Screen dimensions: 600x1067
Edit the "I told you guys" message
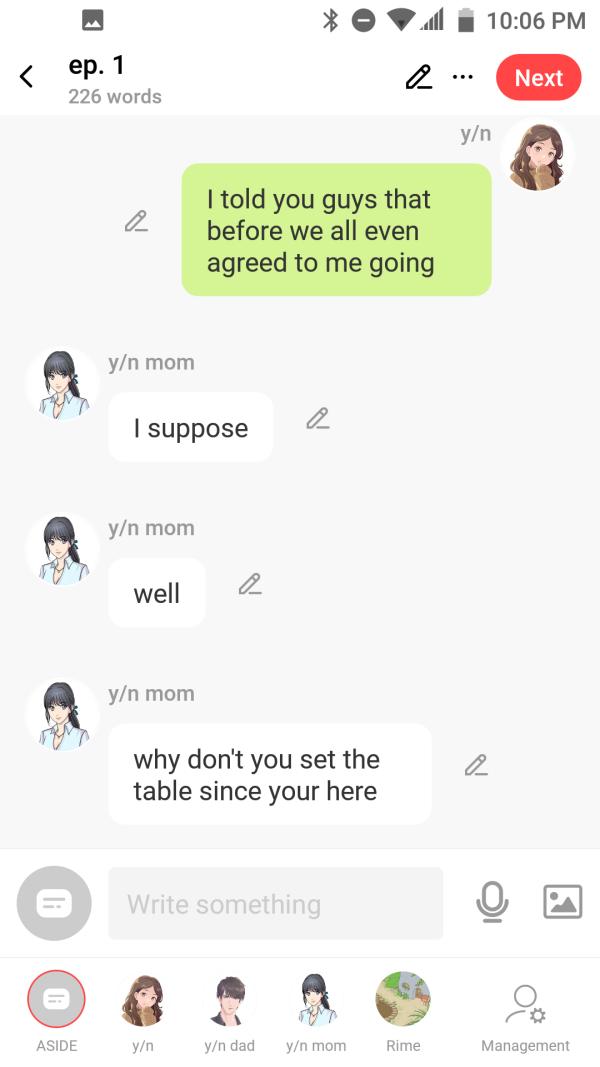136,221
